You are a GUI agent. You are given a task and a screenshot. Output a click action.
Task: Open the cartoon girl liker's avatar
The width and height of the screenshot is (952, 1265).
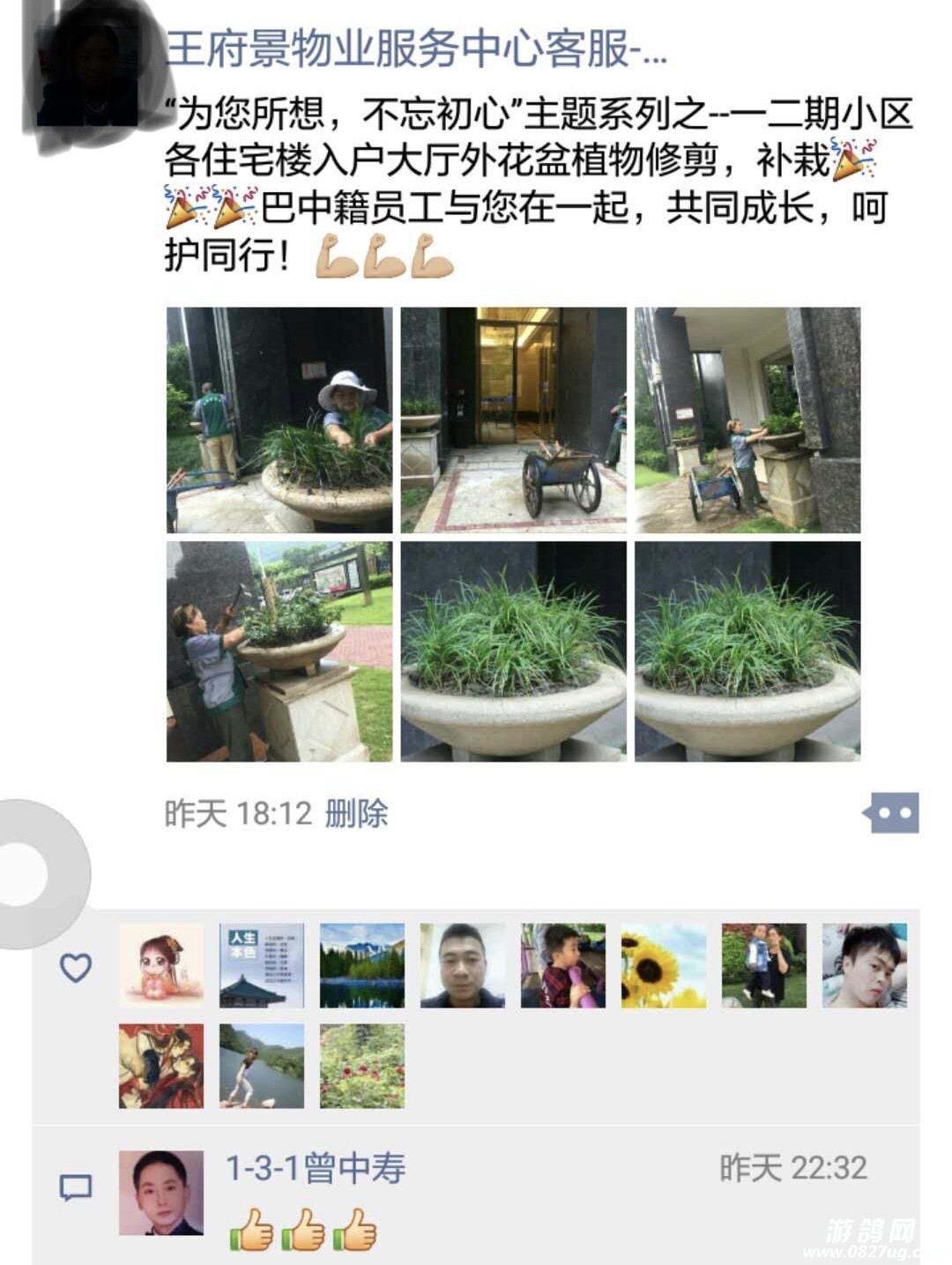[160, 965]
